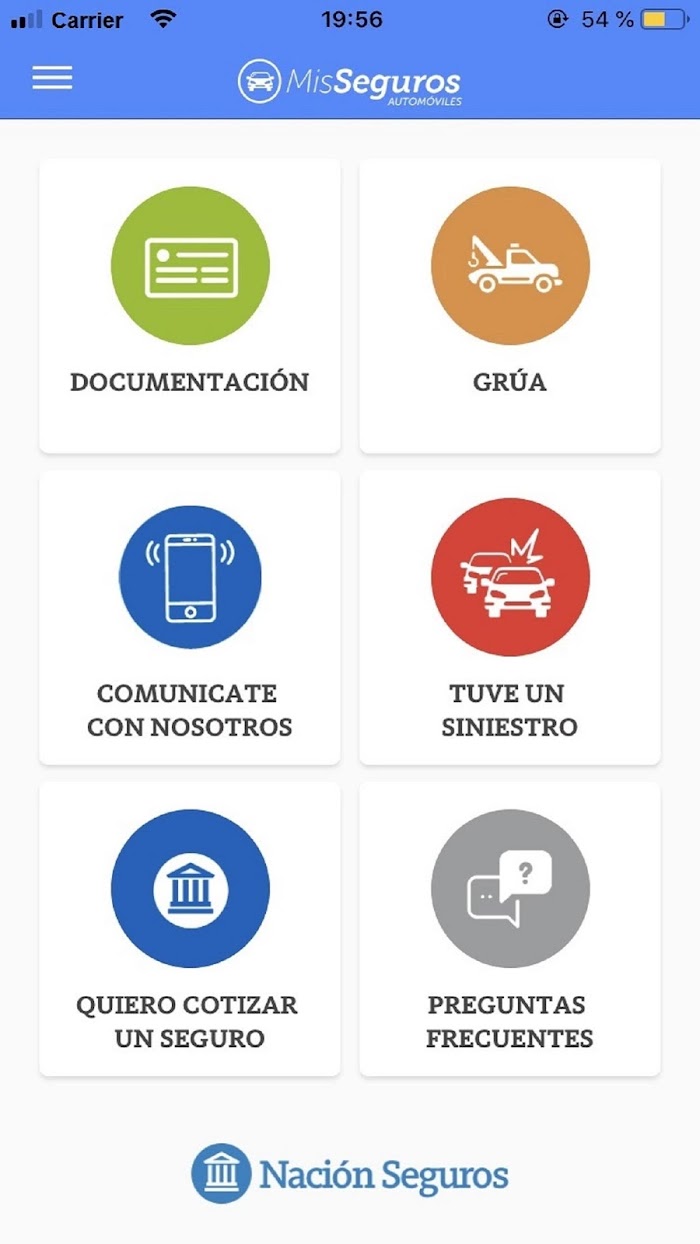The height and width of the screenshot is (1244, 700).
Task: Report an accident via Tuve un siniestro
Action: click(x=510, y=618)
